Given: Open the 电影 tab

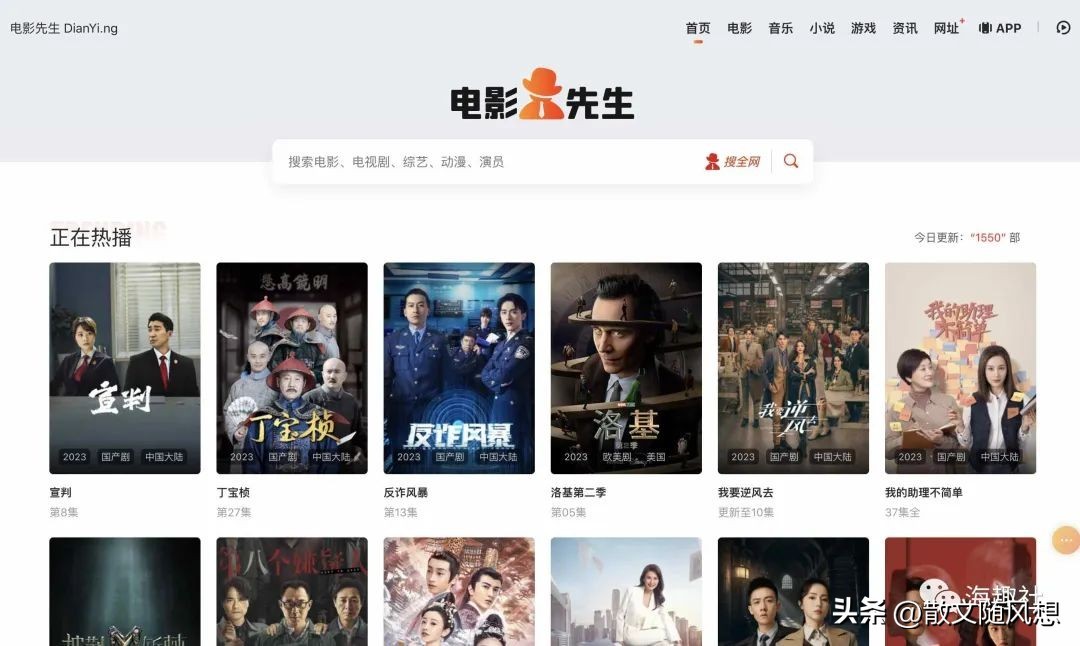Looking at the screenshot, I should 740,28.
